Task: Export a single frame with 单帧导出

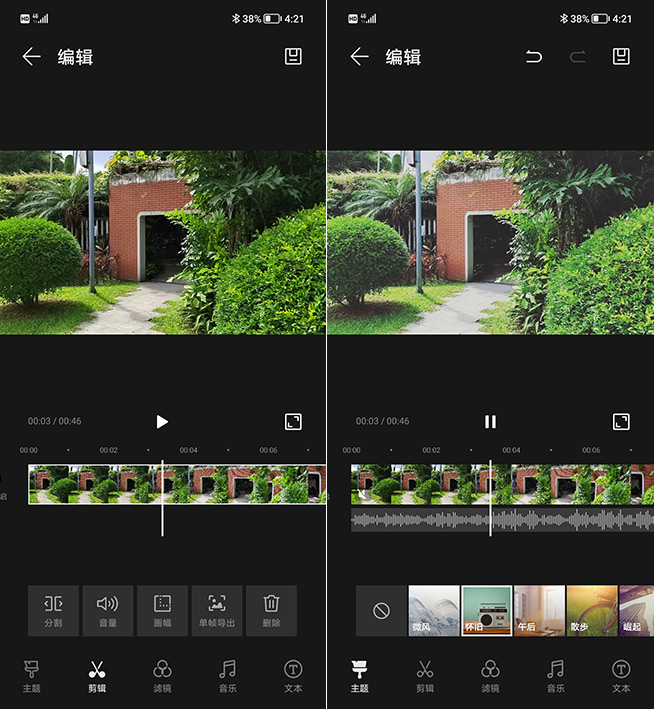Action: click(217, 611)
